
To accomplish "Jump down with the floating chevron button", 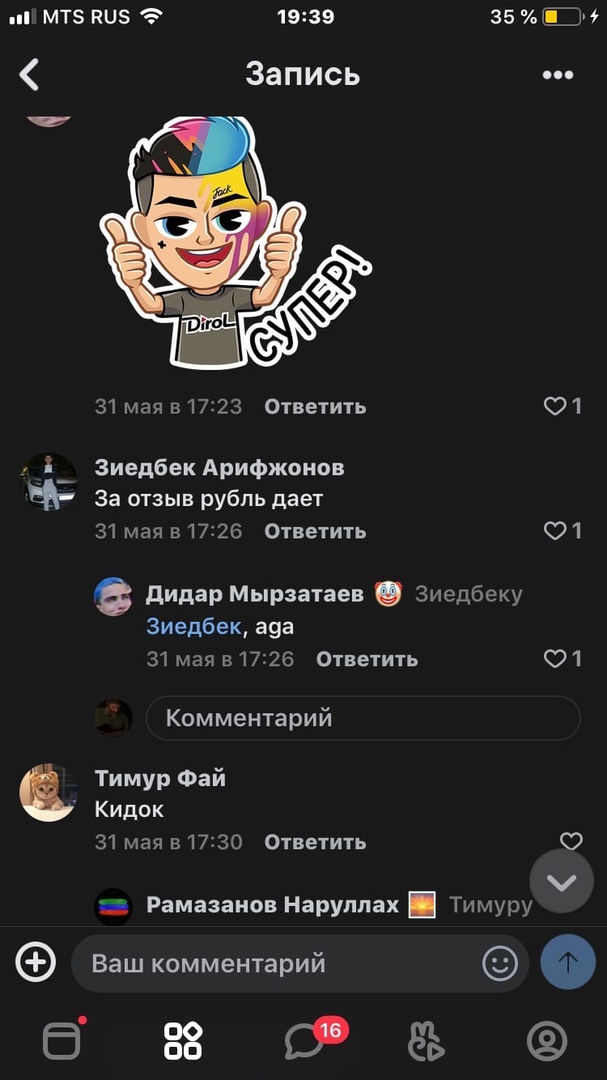I will (x=562, y=882).
